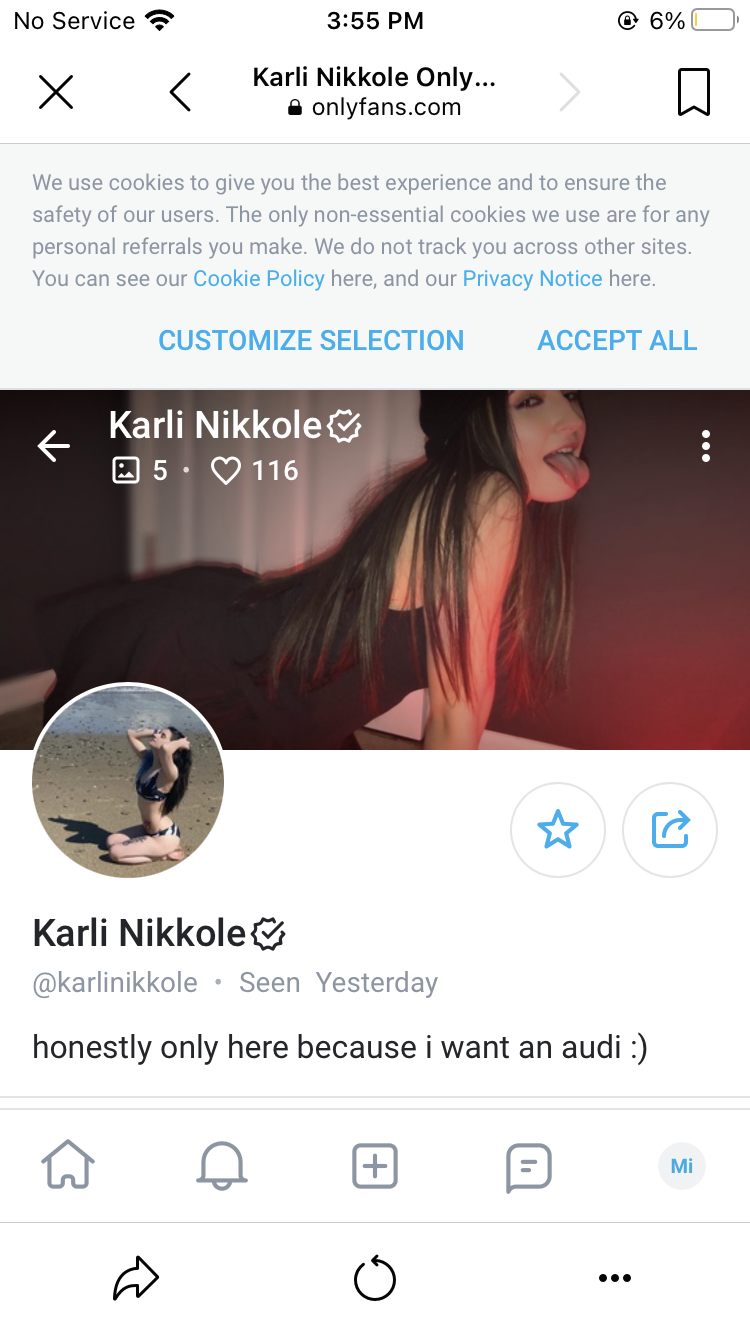The width and height of the screenshot is (750, 1334).
Task: Open the Mi account avatar menu
Action: tap(682, 1166)
